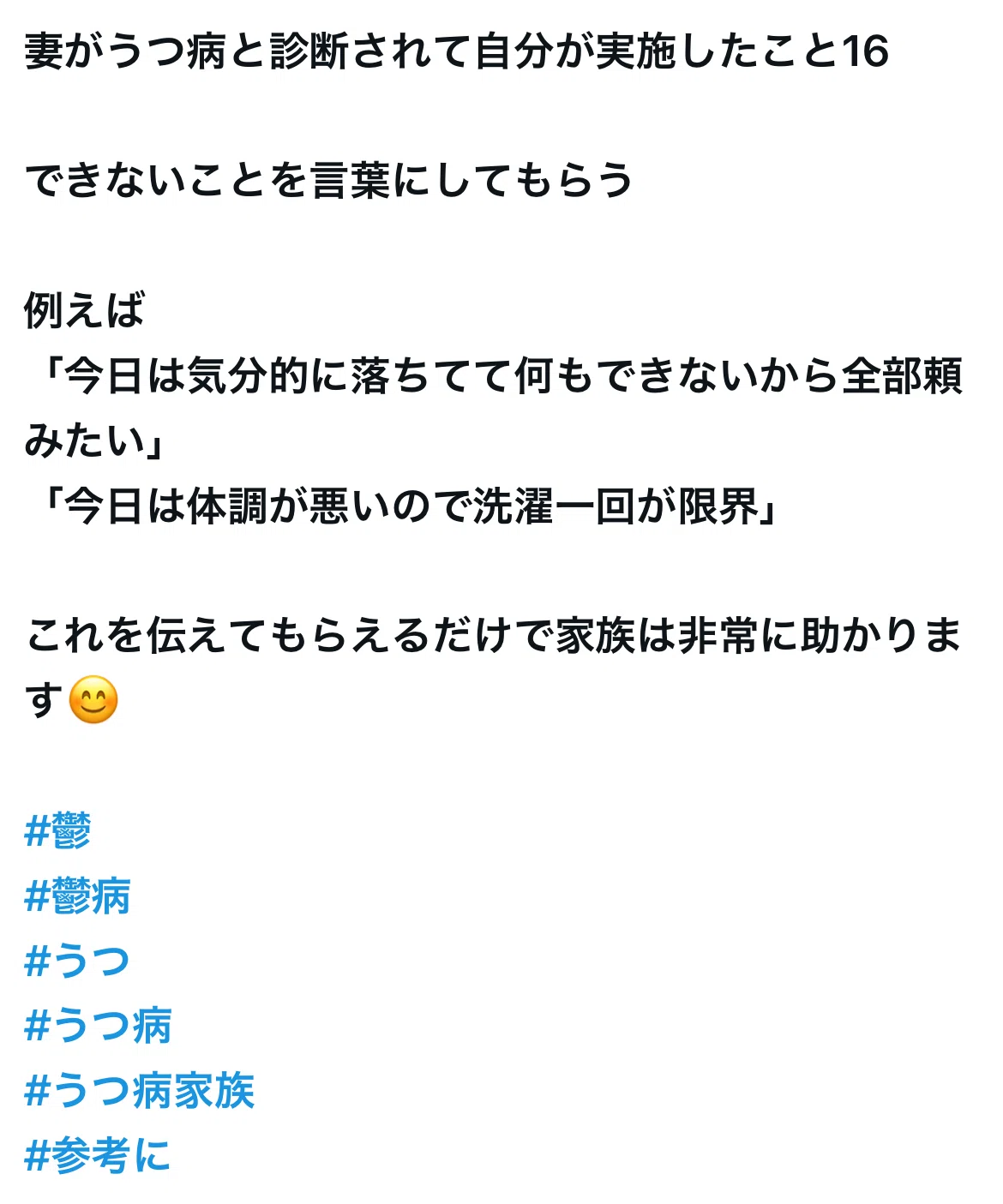
Task: Open the #参考に hashtag
Action: click(x=98, y=1155)
